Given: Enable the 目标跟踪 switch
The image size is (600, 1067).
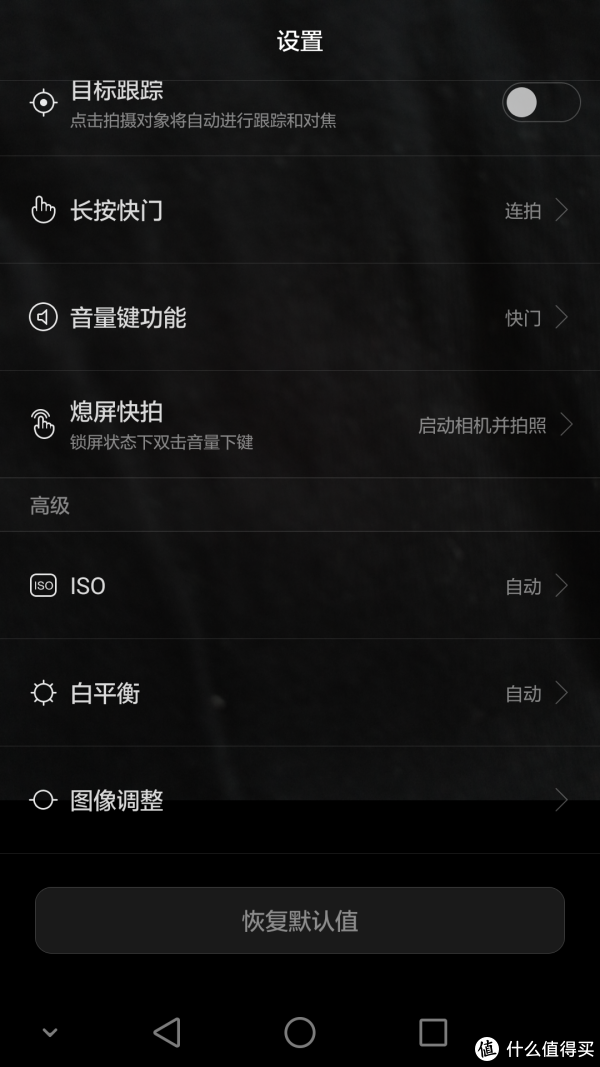Looking at the screenshot, I should (x=541, y=102).
